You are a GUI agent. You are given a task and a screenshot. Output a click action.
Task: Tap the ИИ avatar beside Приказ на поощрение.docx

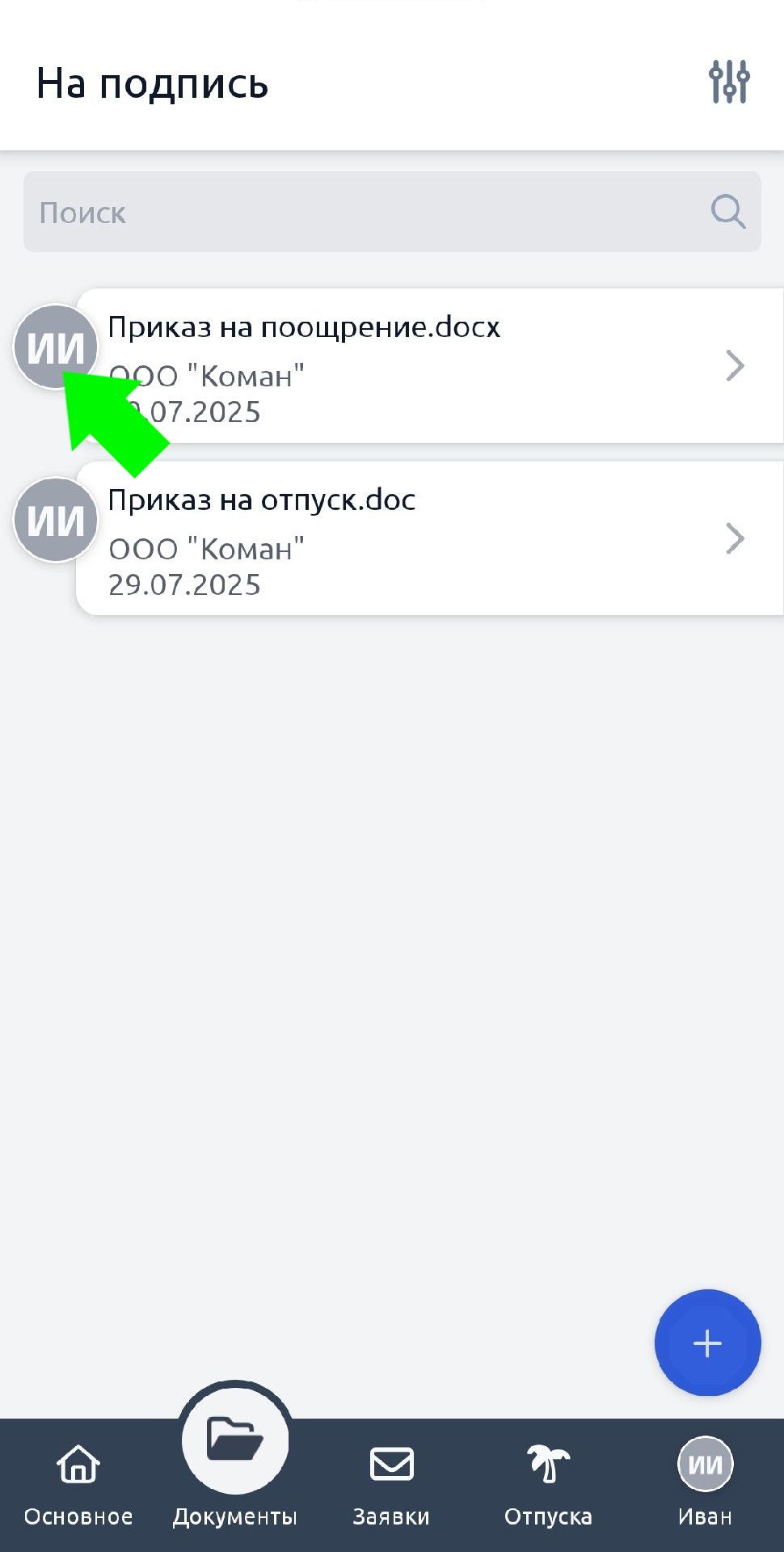tap(55, 346)
